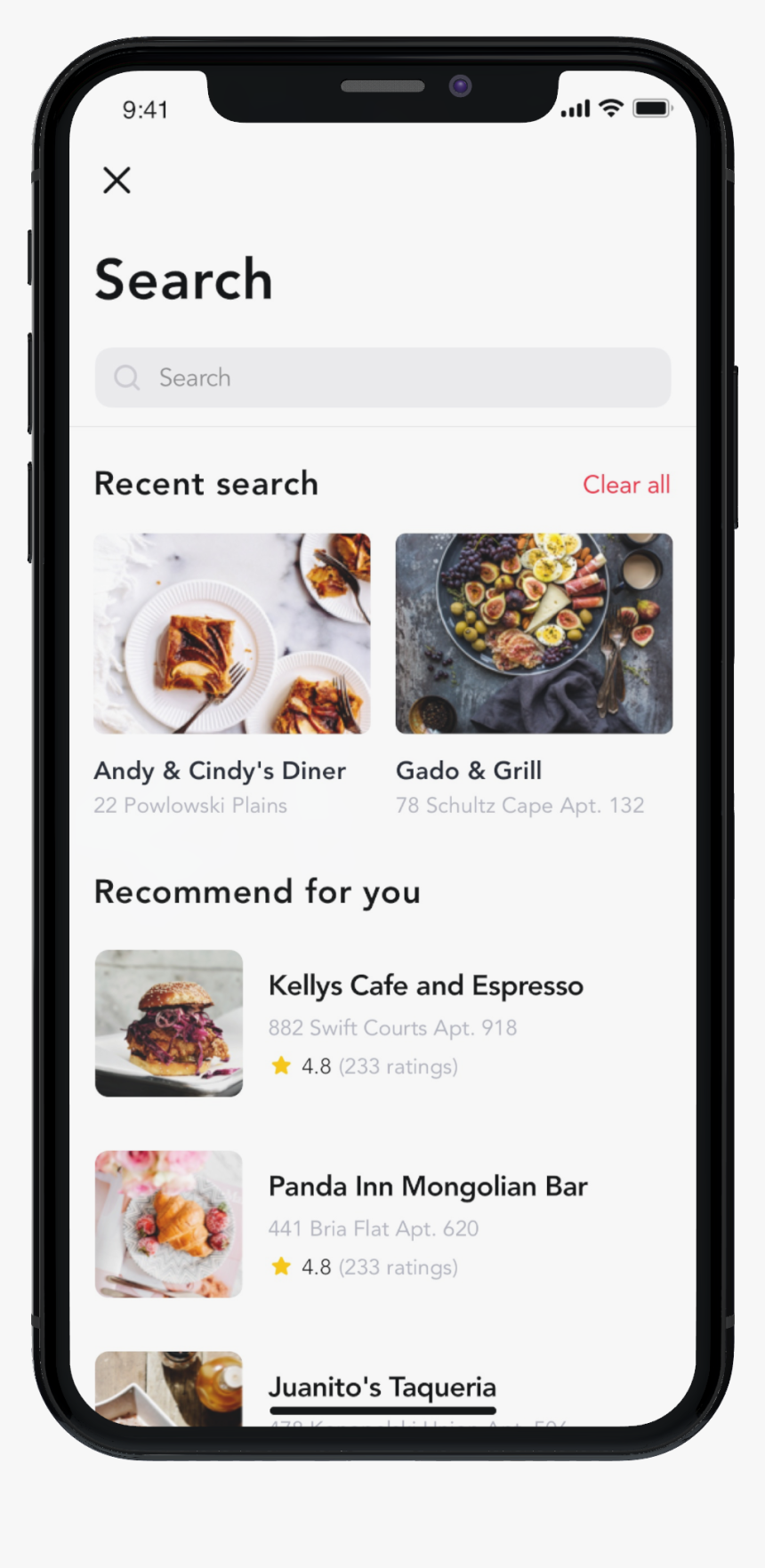The image size is (765, 1568).
Task: Select Kellys Cafe and Espresso
Action: point(425,986)
